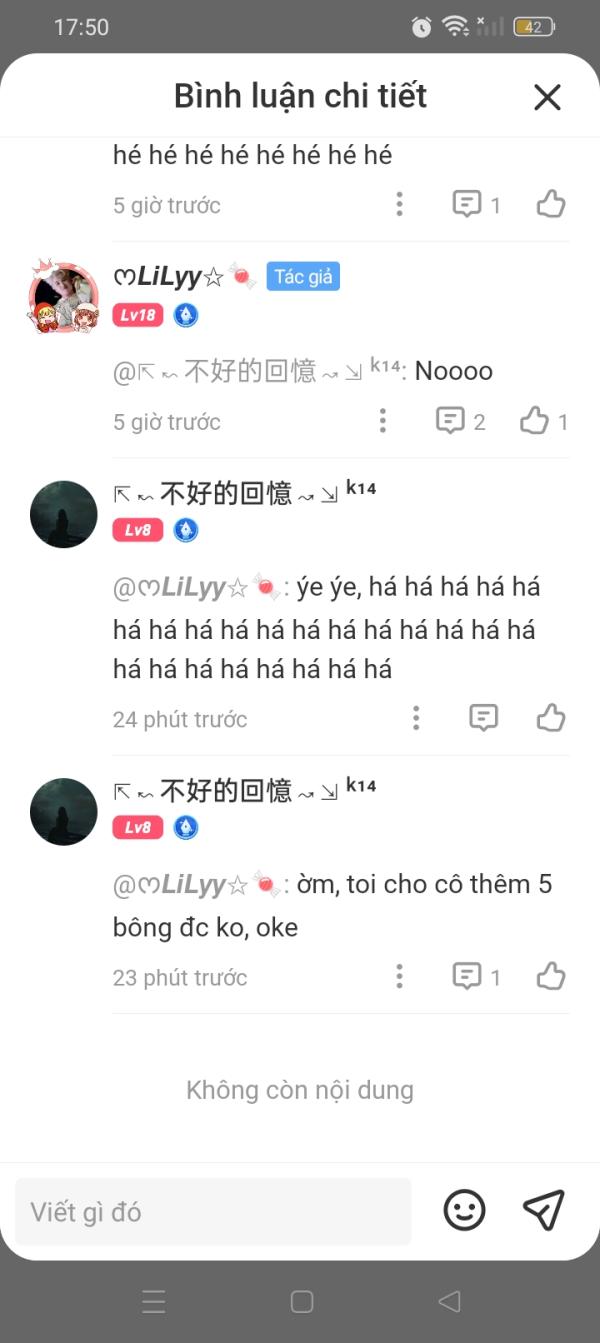Screen dimensions: 600x1343
Task: Reply to the "ýe ýe, há há" comment
Action: pyautogui.click(x=484, y=718)
